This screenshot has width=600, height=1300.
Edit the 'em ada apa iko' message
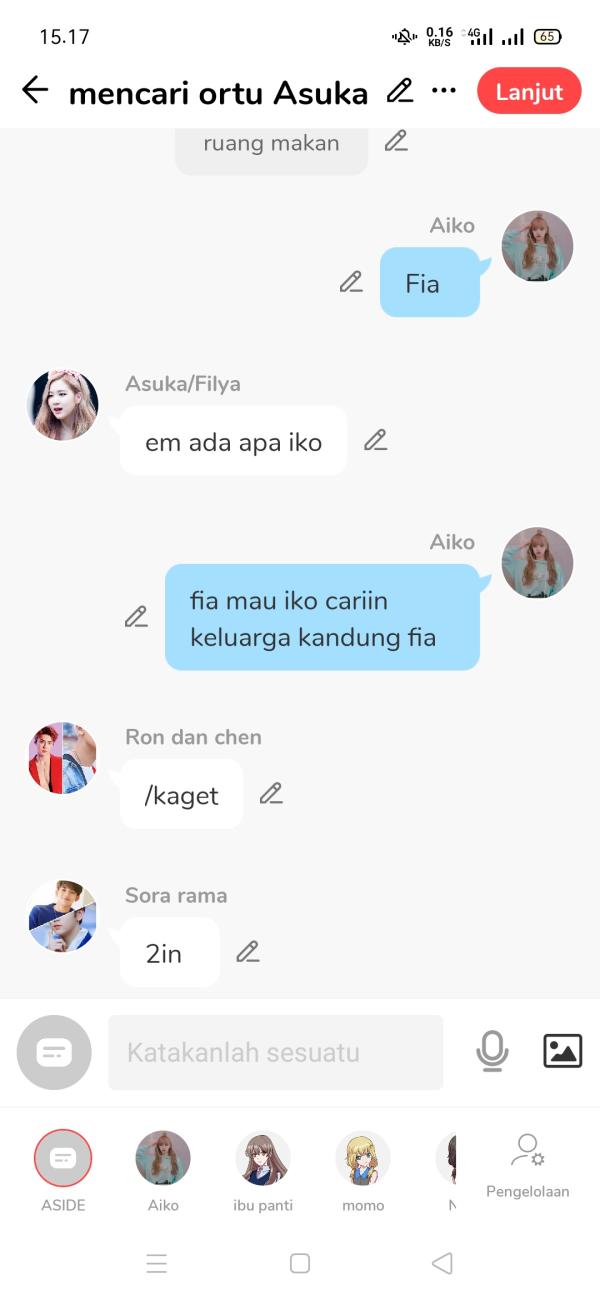375,440
